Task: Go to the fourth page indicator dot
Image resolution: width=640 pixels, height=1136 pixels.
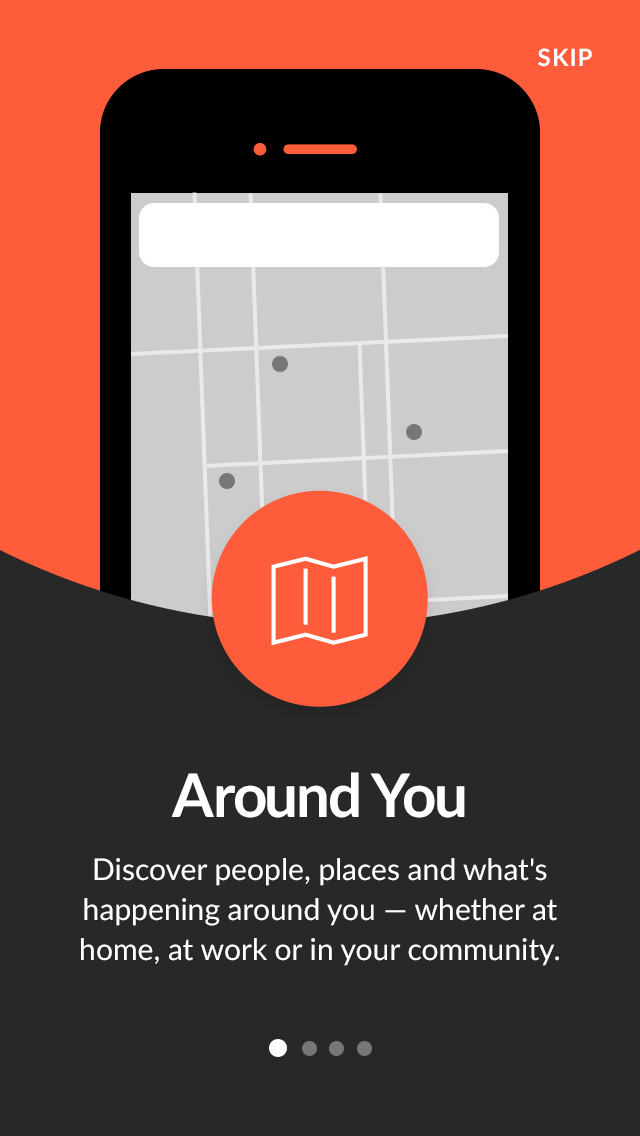Action: coord(365,1048)
